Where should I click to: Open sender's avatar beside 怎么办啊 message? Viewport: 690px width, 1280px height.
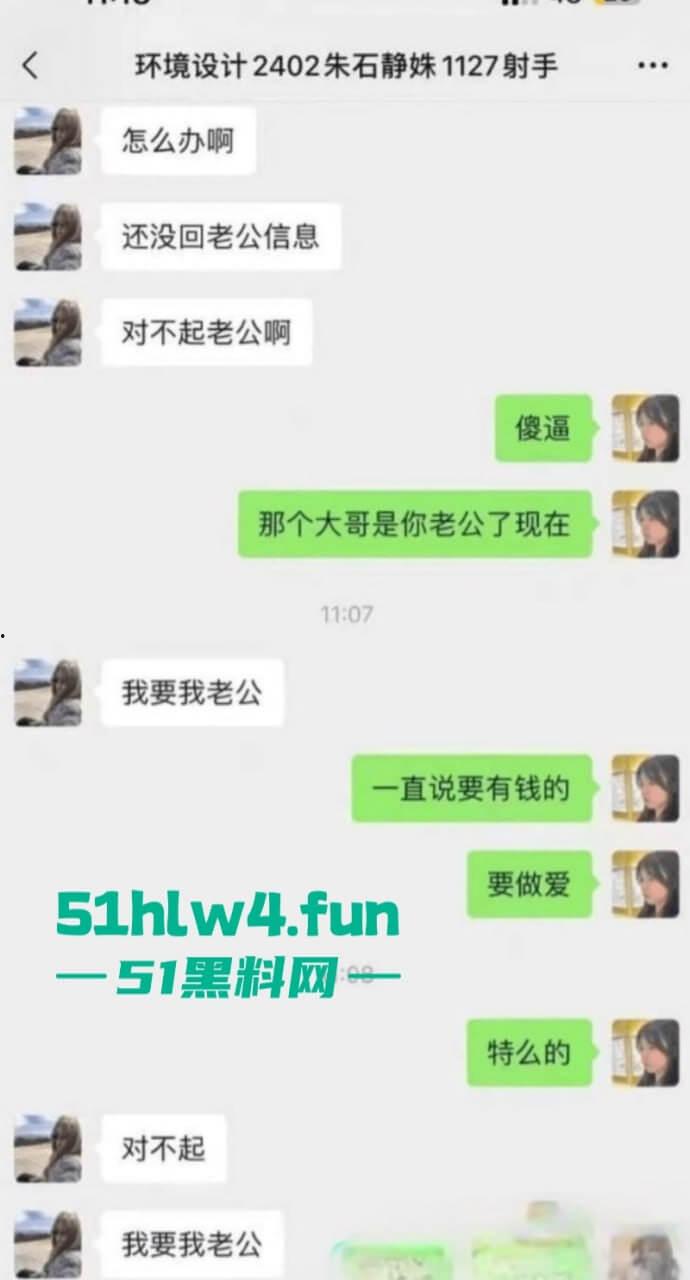48,141
